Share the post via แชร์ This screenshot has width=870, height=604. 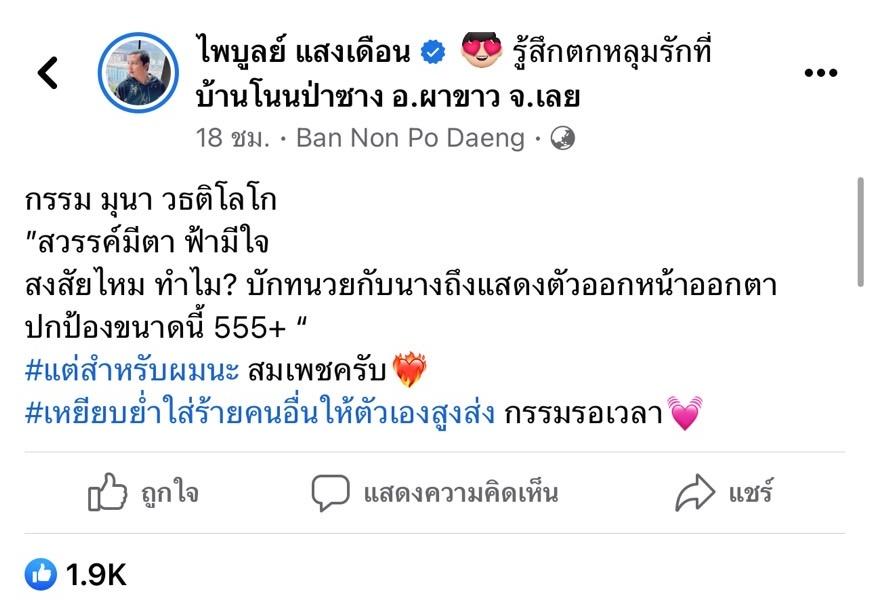pyautogui.click(x=724, y=493)
